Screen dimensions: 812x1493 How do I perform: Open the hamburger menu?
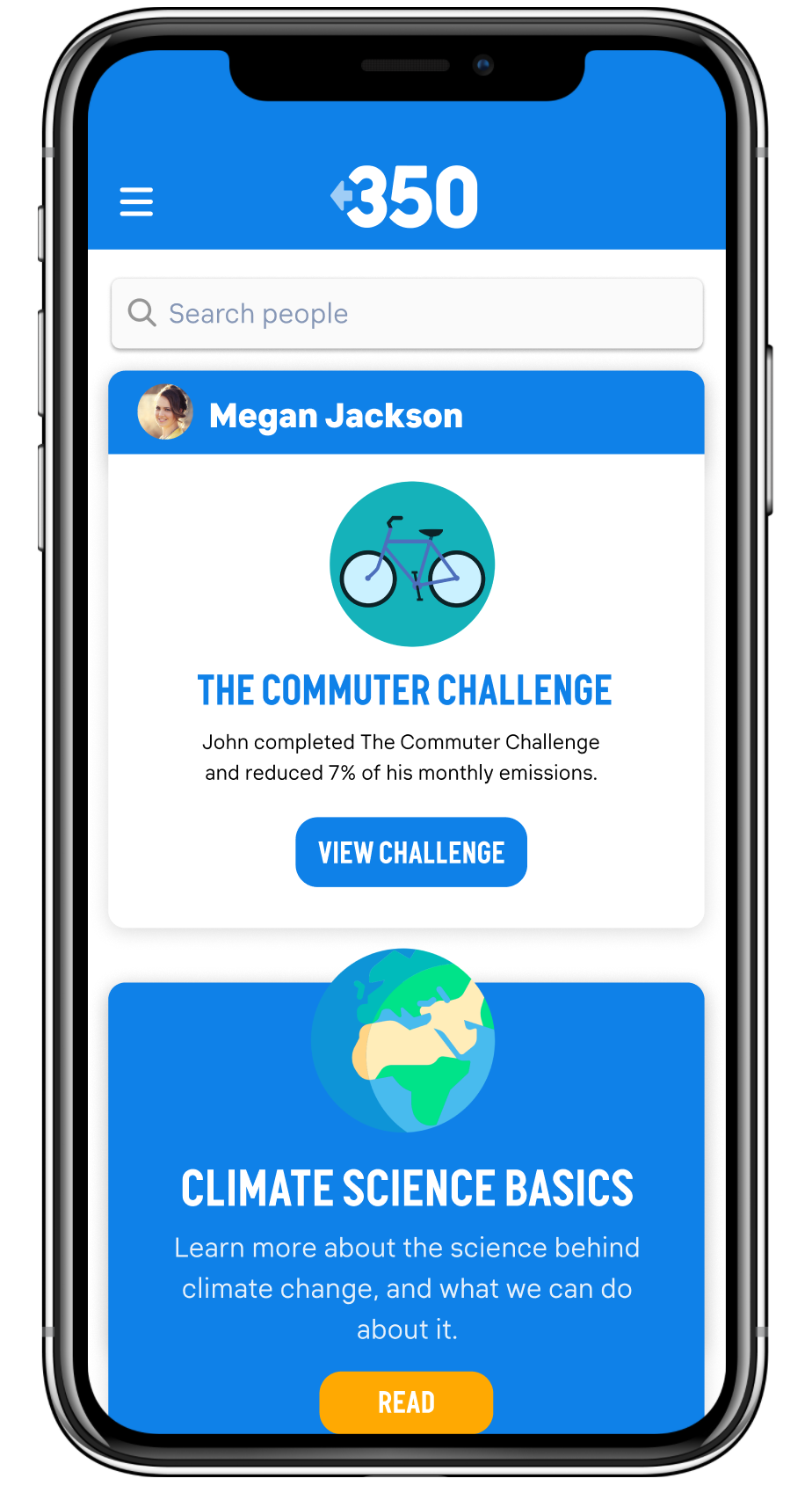pos(136,201)
